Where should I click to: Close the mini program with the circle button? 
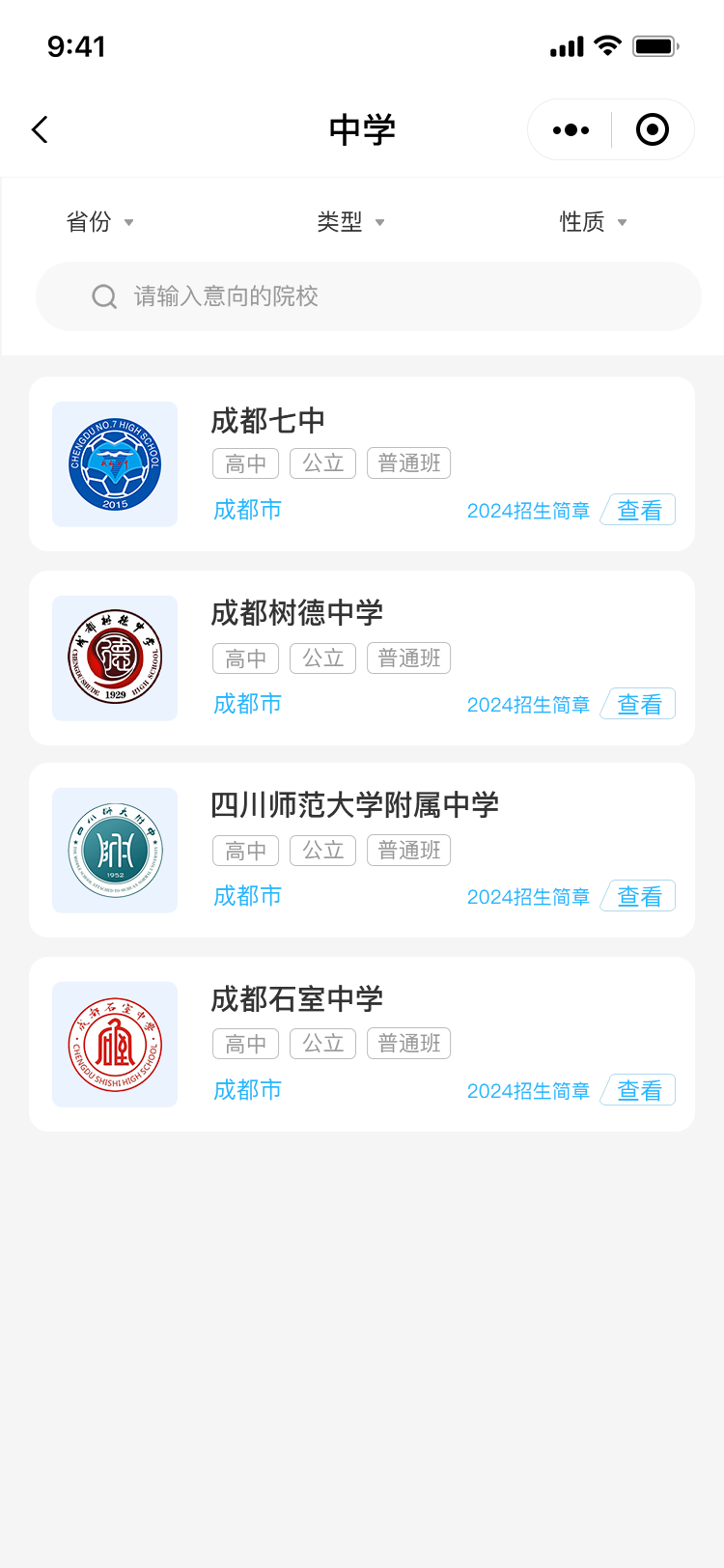coord(653,129)
